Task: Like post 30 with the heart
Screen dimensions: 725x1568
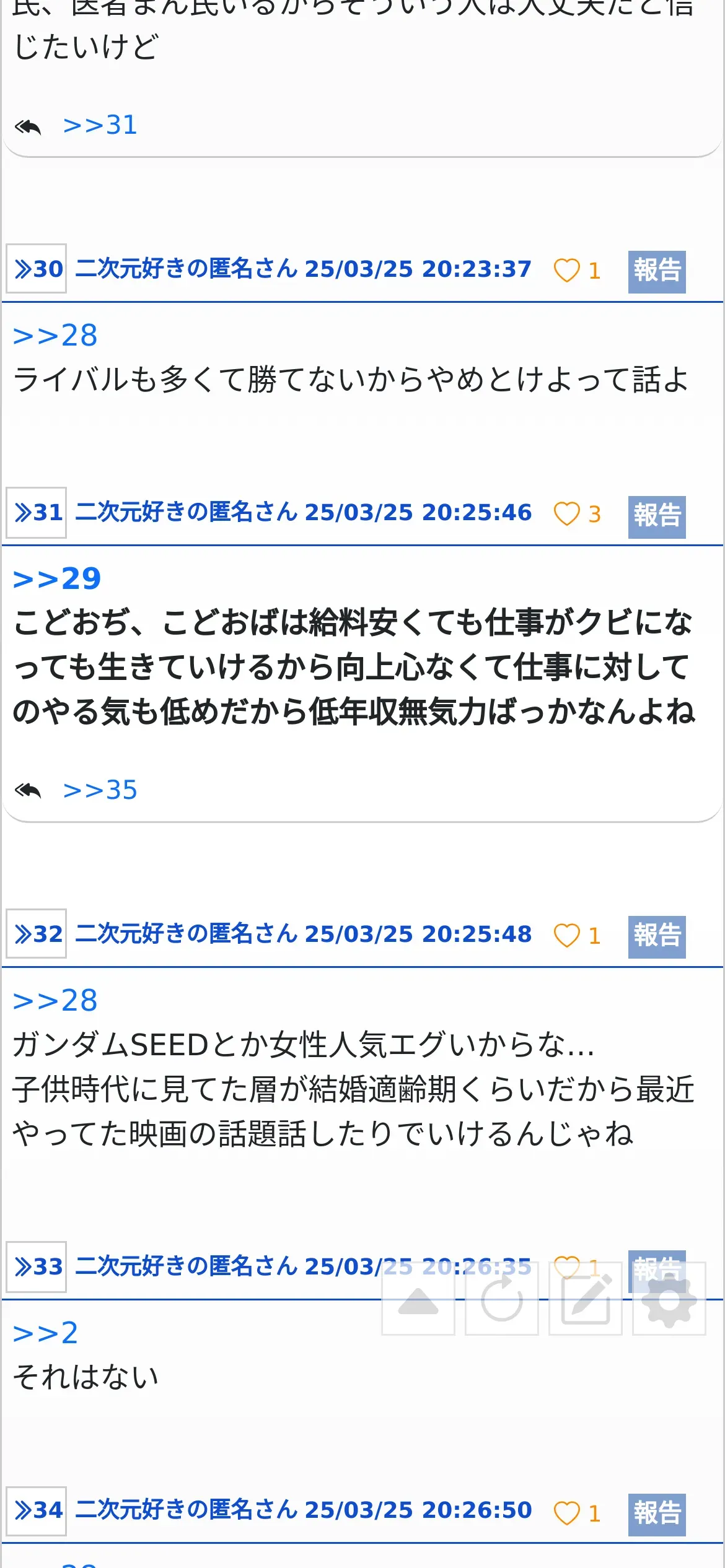Action: [x=566, y=271]
